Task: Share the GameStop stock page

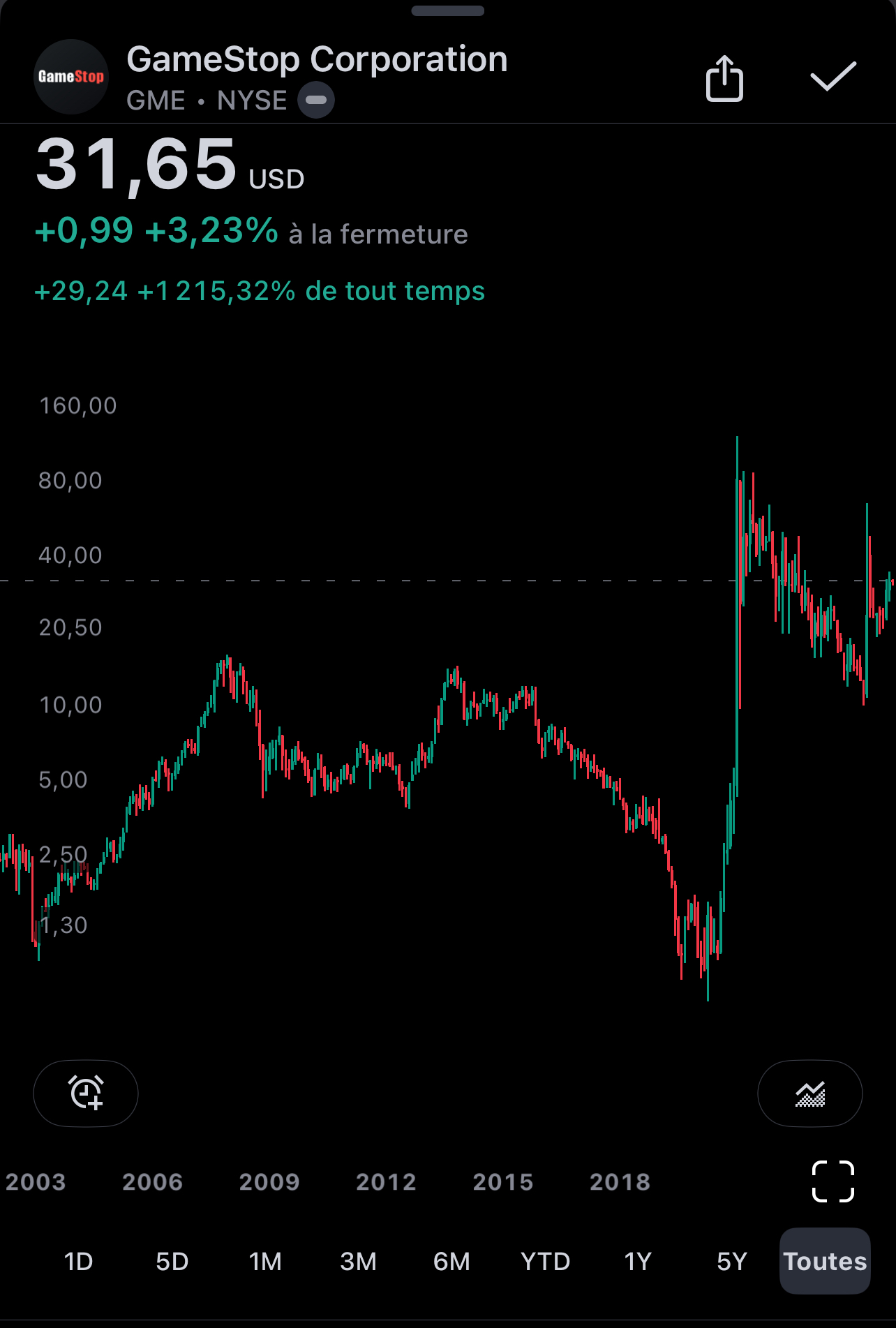Action: 724,78
